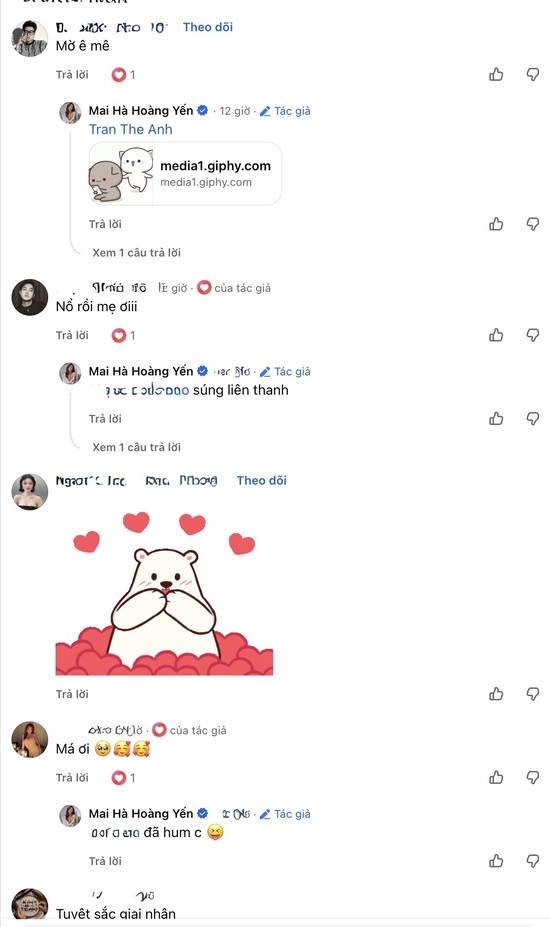Follow the commenter who posted the bear sticker
The width and height of the screenshot is (550, 927).
coord(261,481)
